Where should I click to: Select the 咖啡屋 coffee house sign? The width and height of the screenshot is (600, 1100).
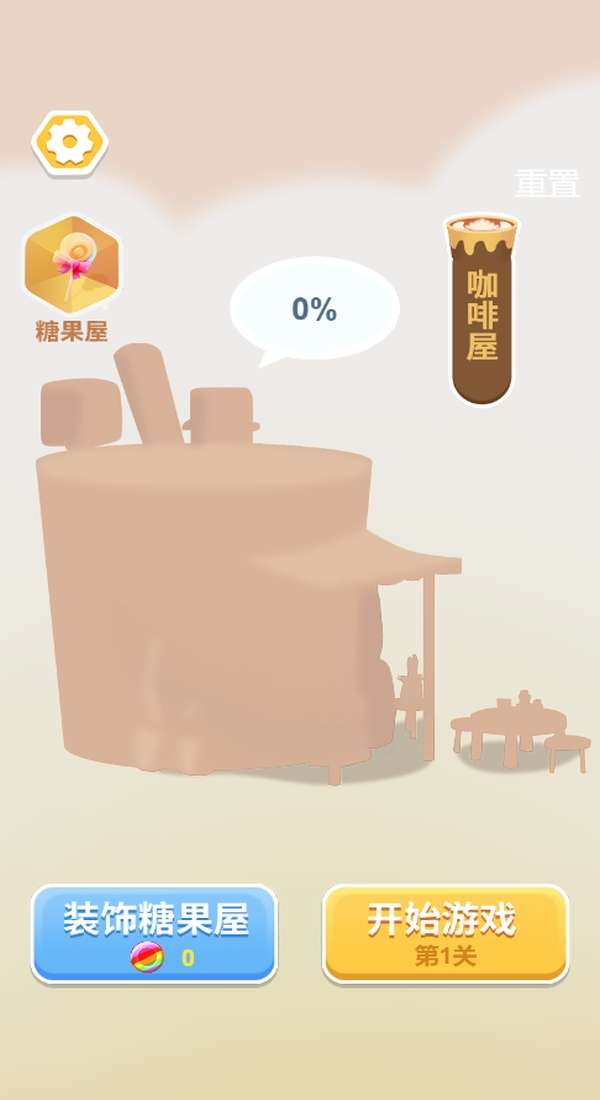482,310
